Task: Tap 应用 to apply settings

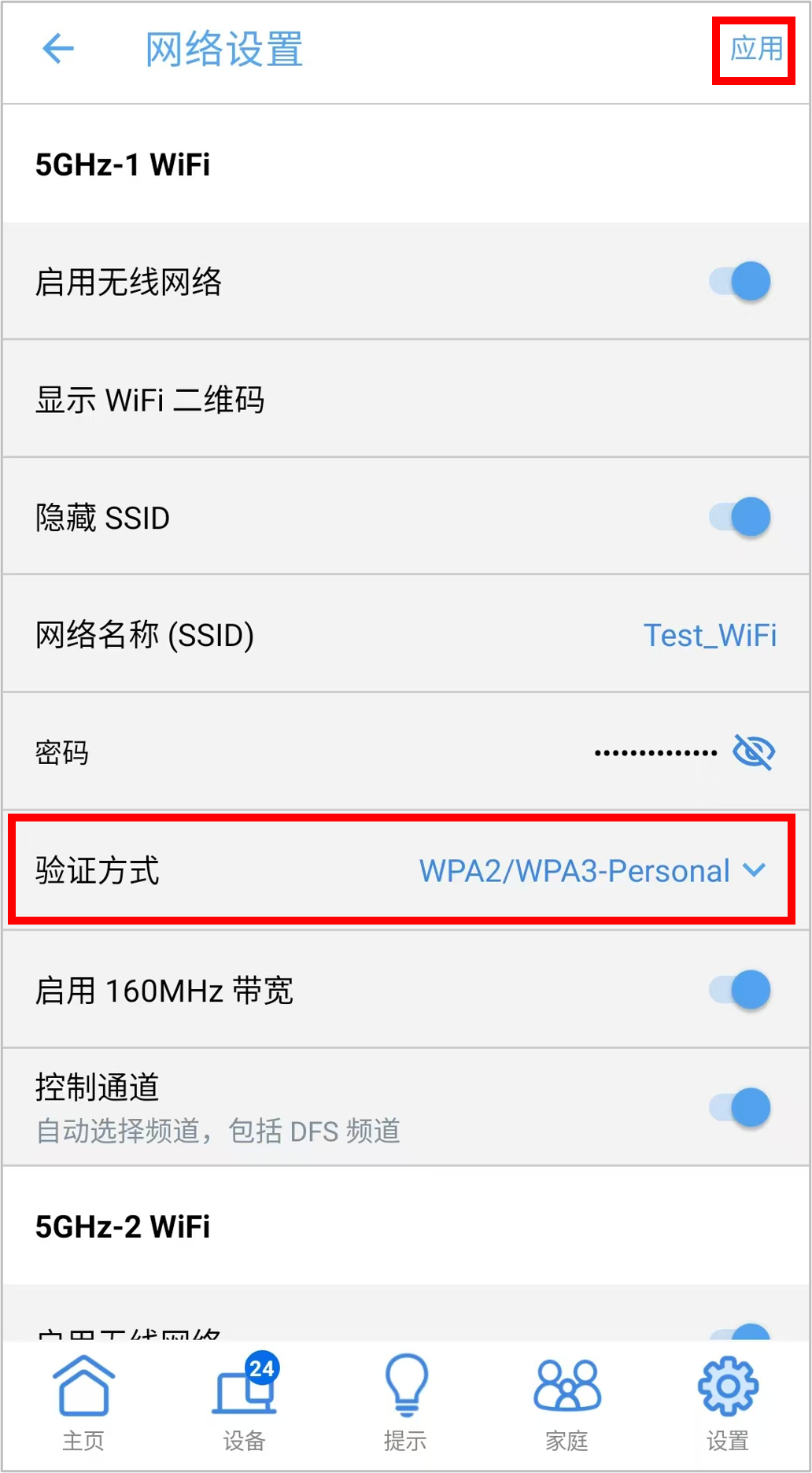Action: click(x=756, y=49)
